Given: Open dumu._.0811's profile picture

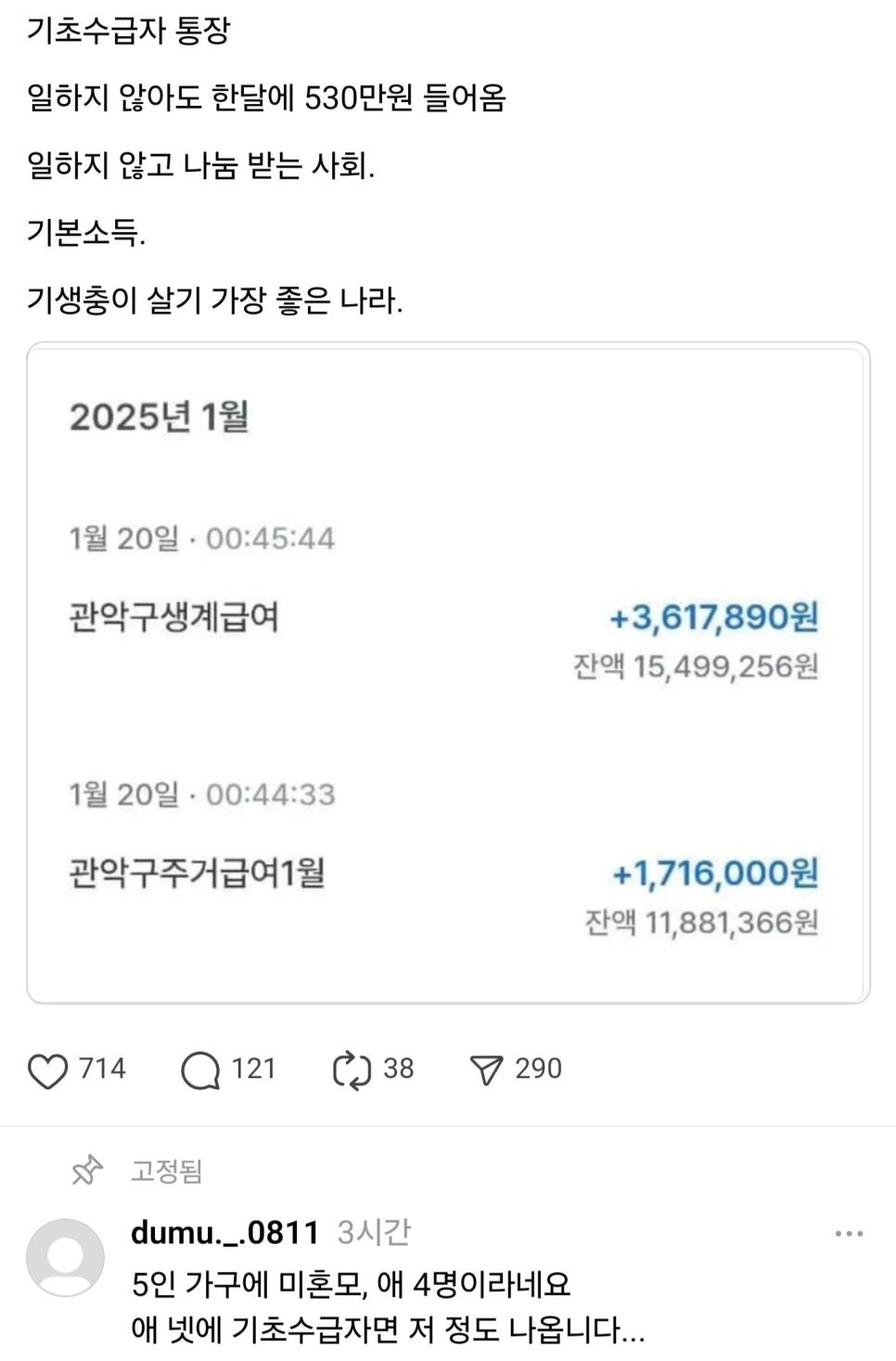Looking at the screenshot, I should [65, 1257].
